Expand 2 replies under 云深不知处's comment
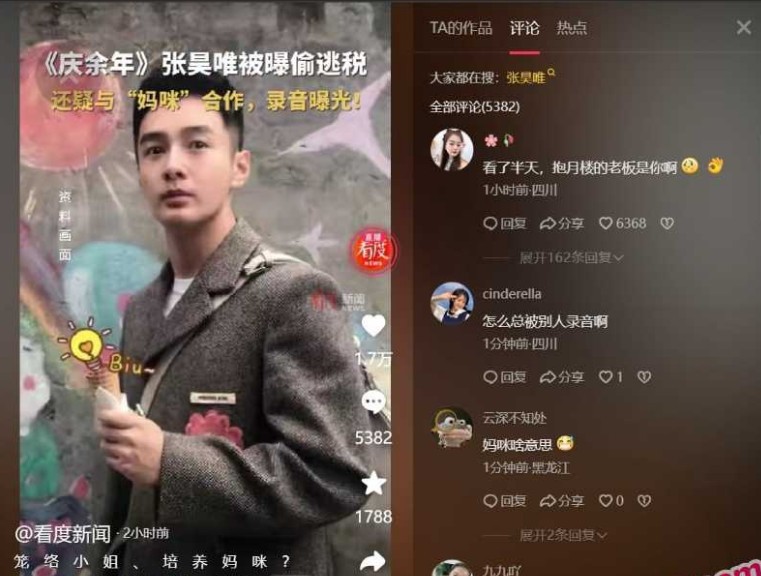 (x=566, y=535)
